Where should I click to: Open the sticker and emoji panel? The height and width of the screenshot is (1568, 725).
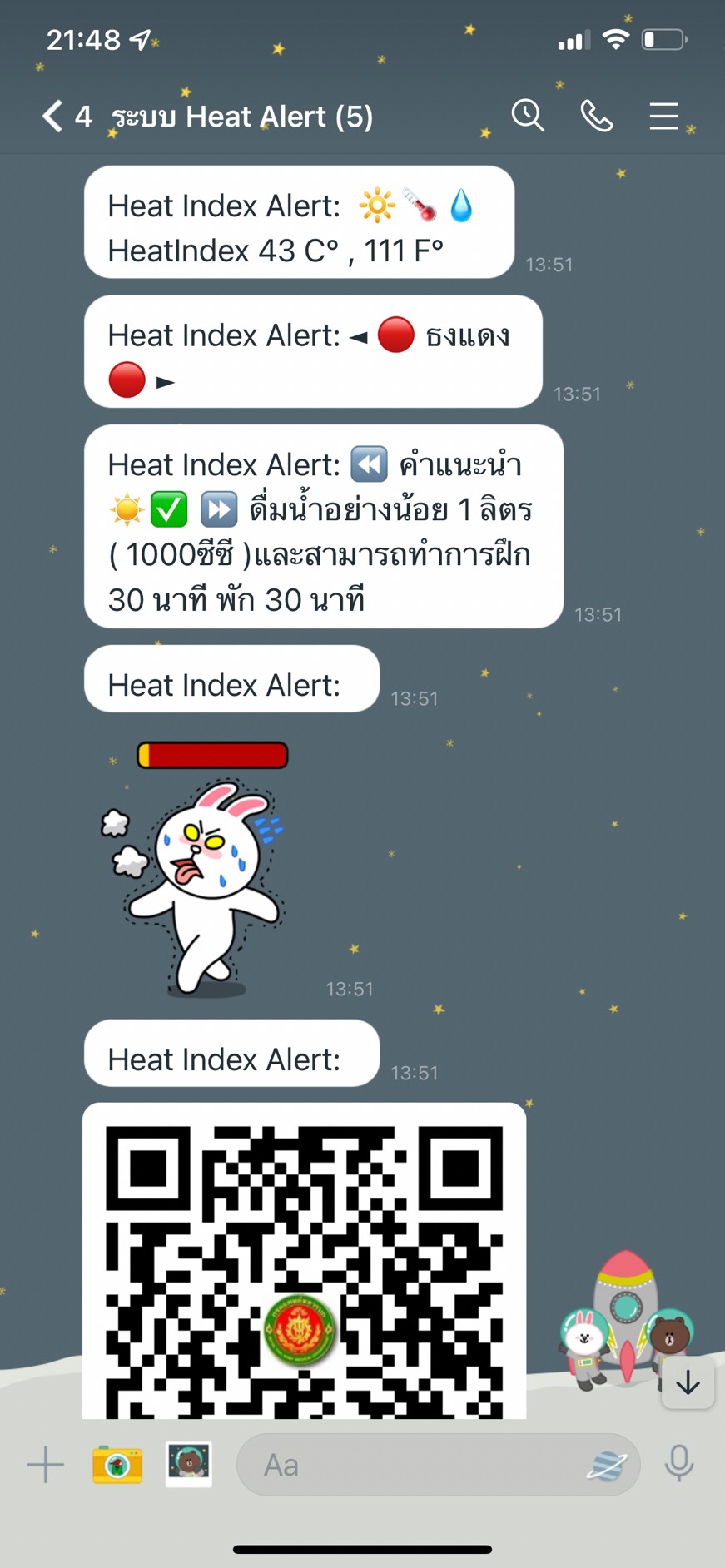(606, 1466)
